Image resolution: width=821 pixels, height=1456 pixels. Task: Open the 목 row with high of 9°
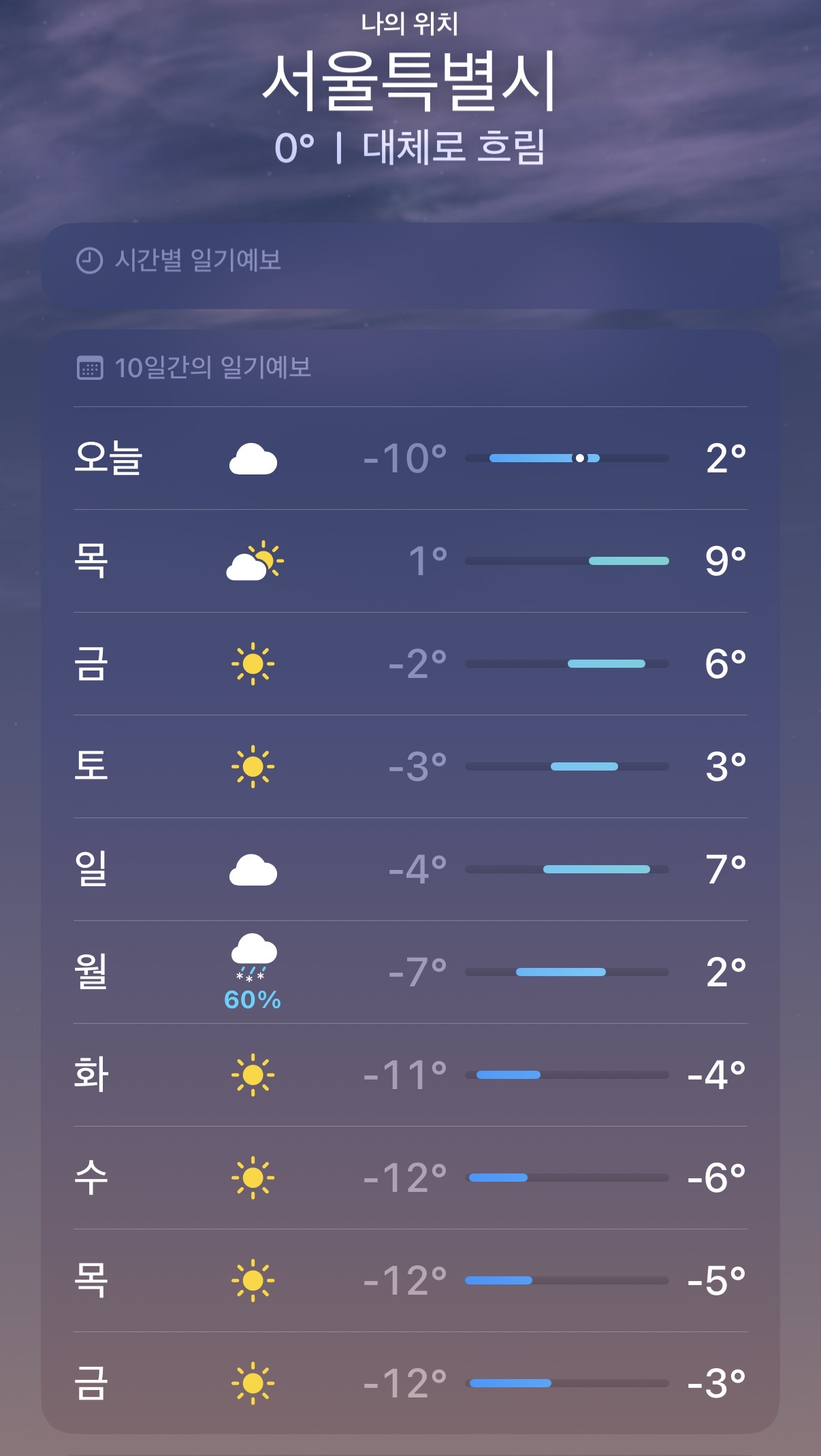tap(410, 561)
